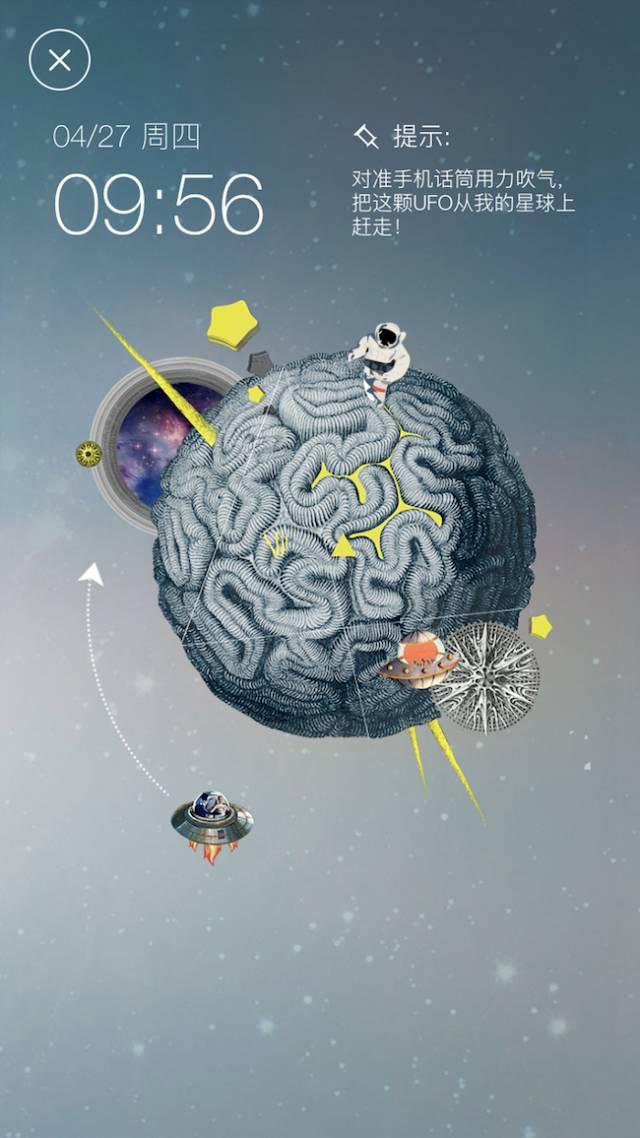The width and height of the screenshot is (640, 1138).
Task: Close the UFO alarm screen
Action: click(x=60, y=60)
